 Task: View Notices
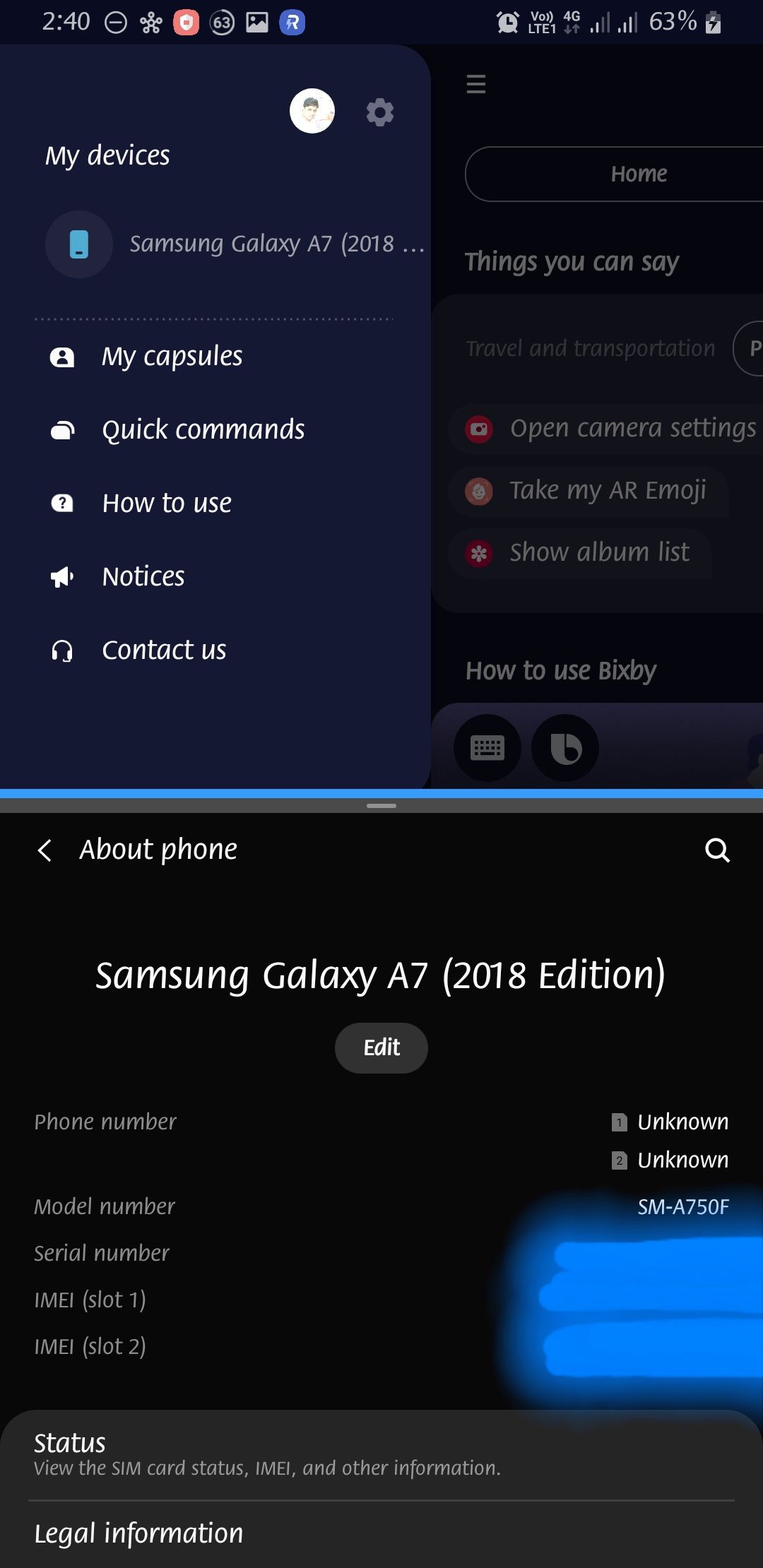[143, 577]
